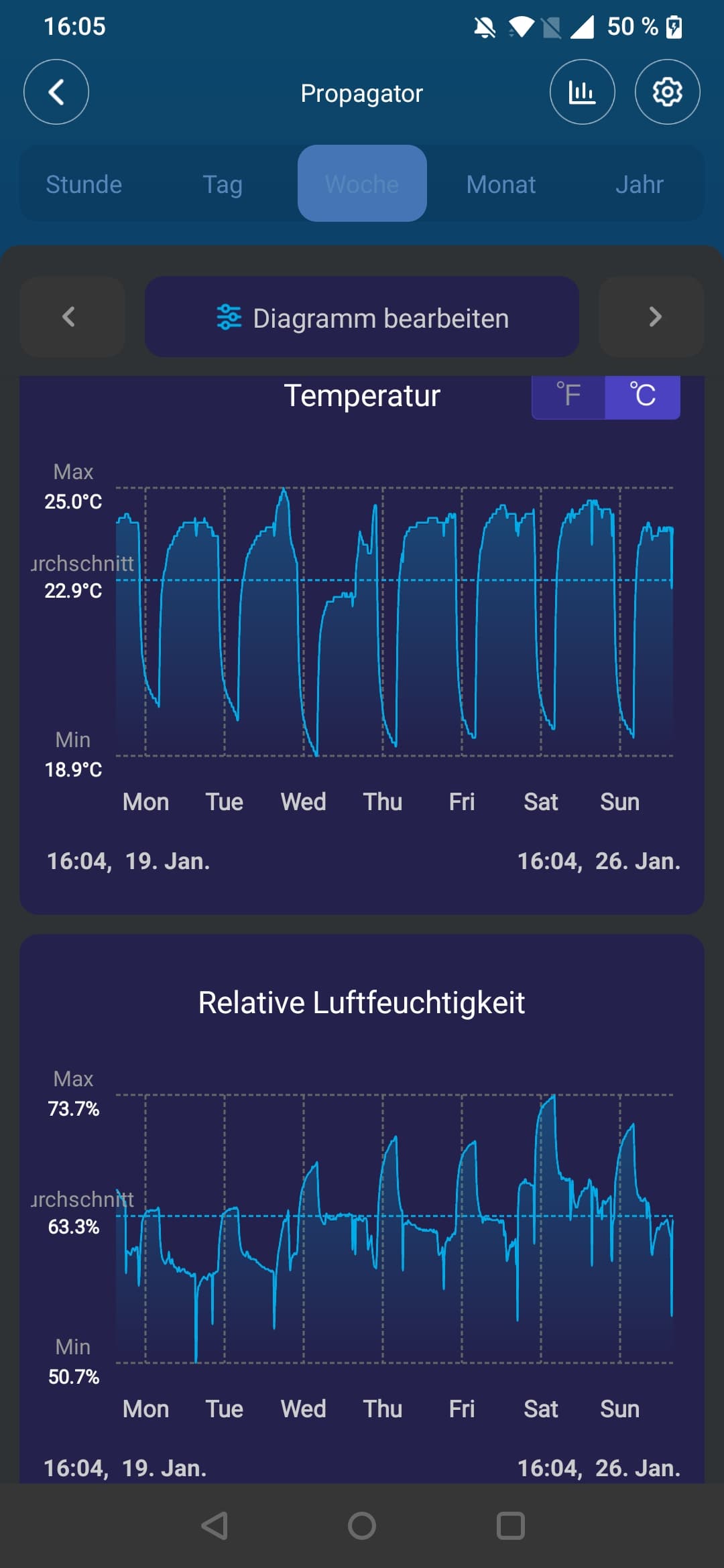
Task: Open the system recent apps view
Action: click(510, 1526)
